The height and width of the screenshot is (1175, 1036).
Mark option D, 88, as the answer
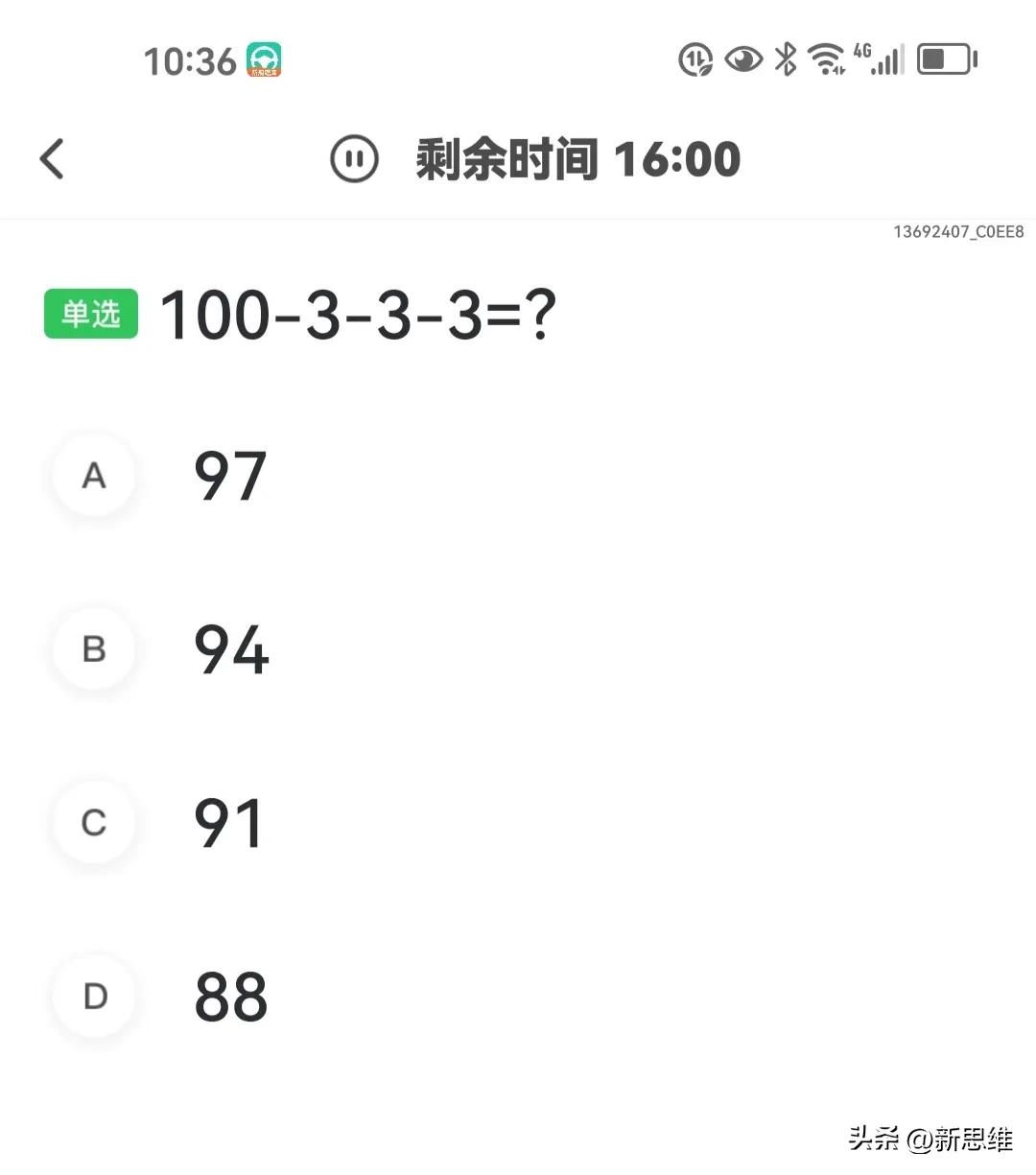point(94,997)
